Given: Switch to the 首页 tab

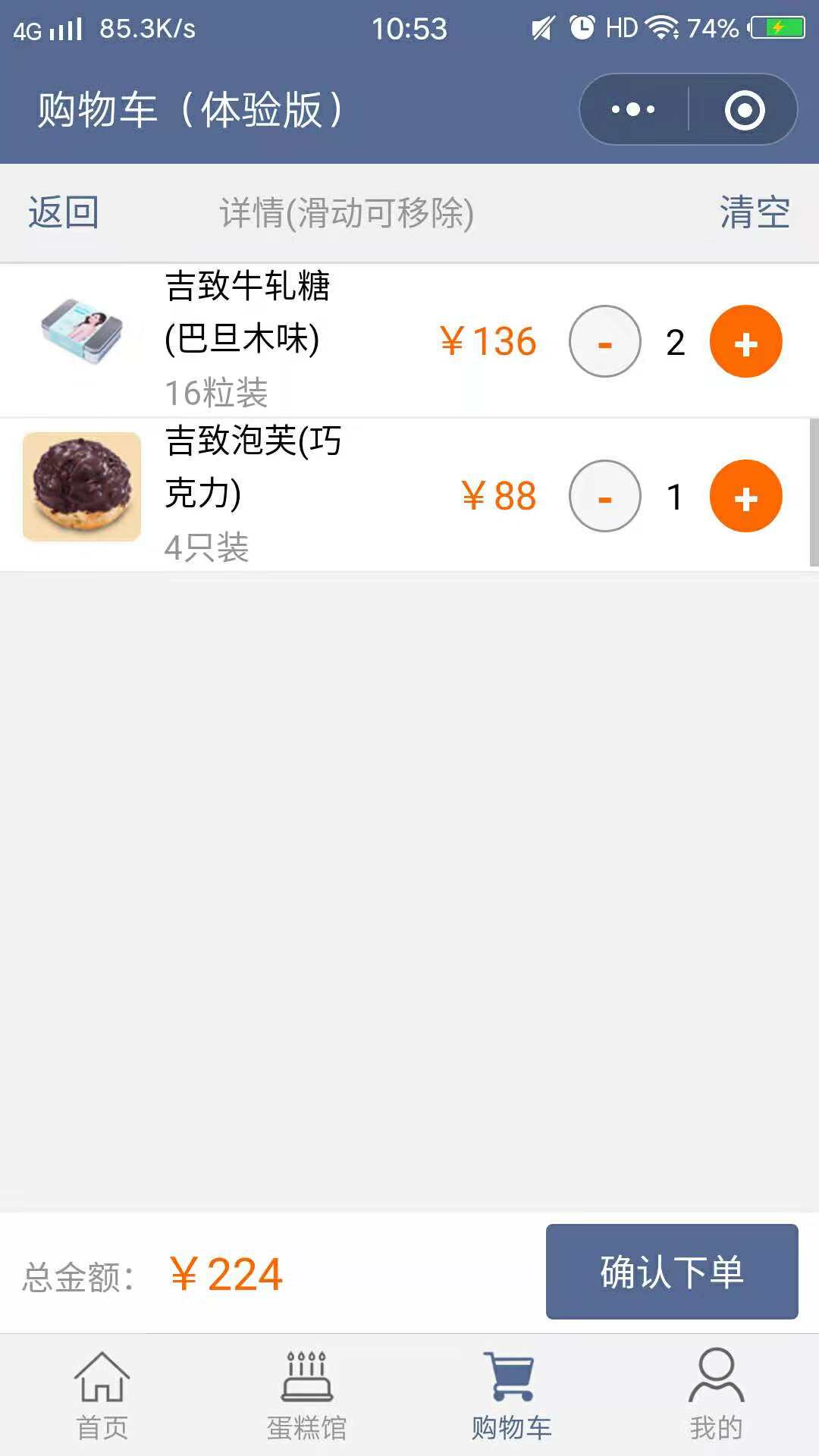Looking at the screenshot, I should [102, 1395].
